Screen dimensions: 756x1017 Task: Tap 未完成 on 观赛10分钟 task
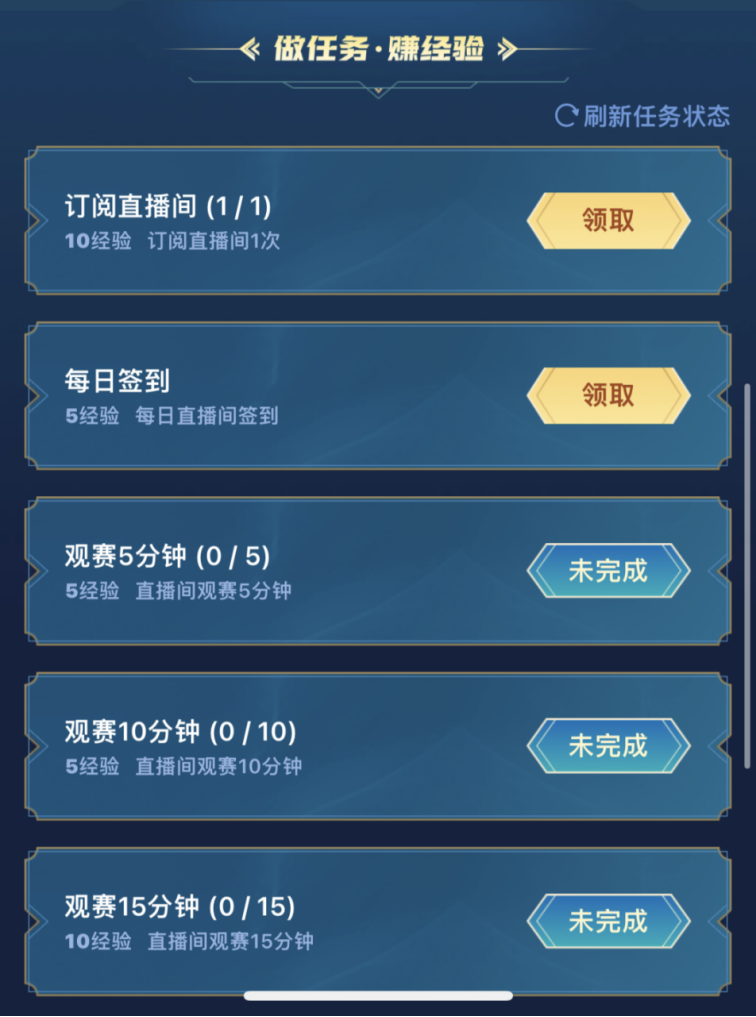point(608,746)
